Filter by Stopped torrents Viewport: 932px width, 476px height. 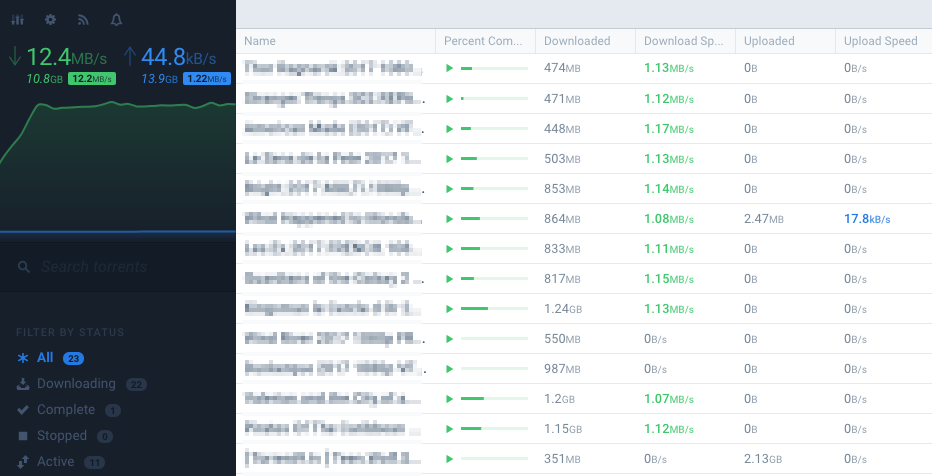62,436
